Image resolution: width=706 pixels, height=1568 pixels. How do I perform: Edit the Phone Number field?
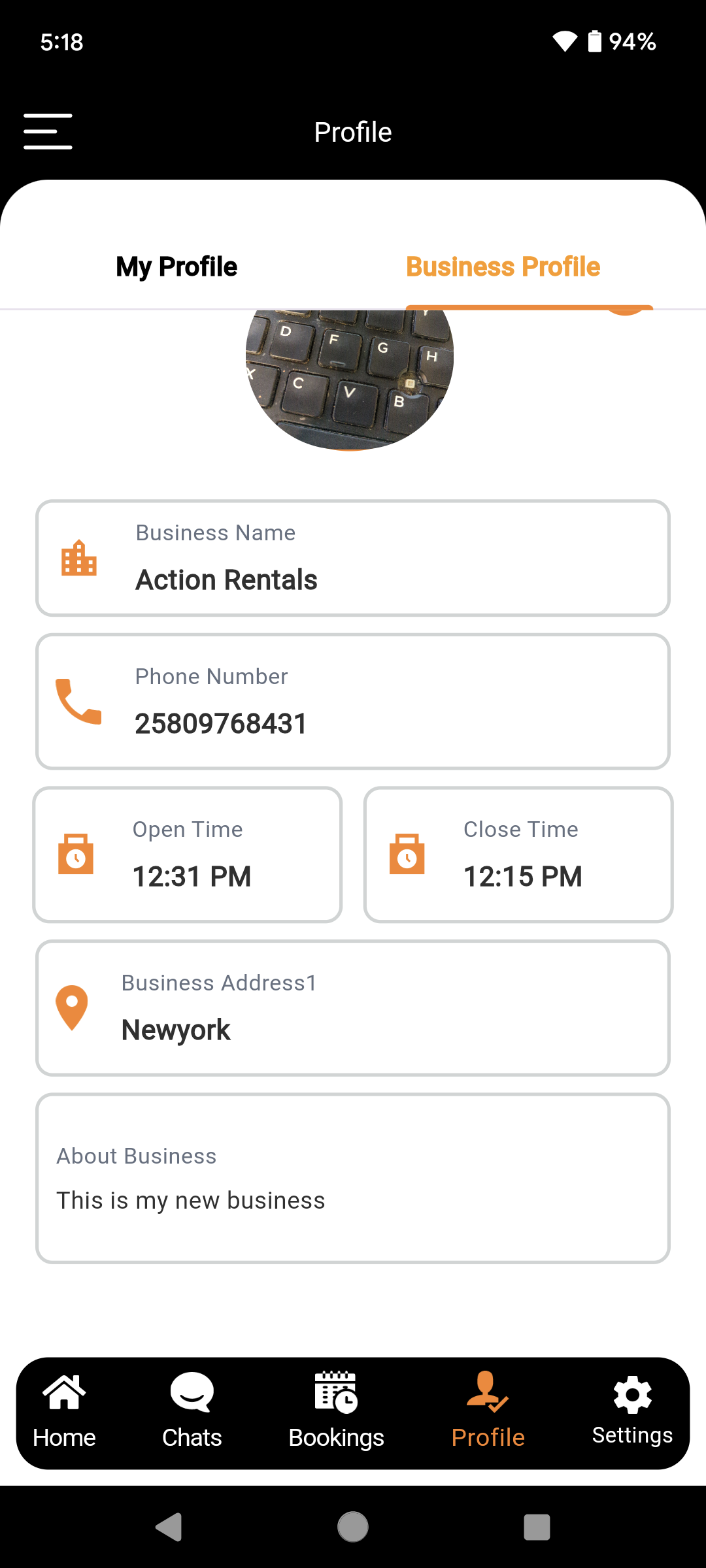click(353, 702)
